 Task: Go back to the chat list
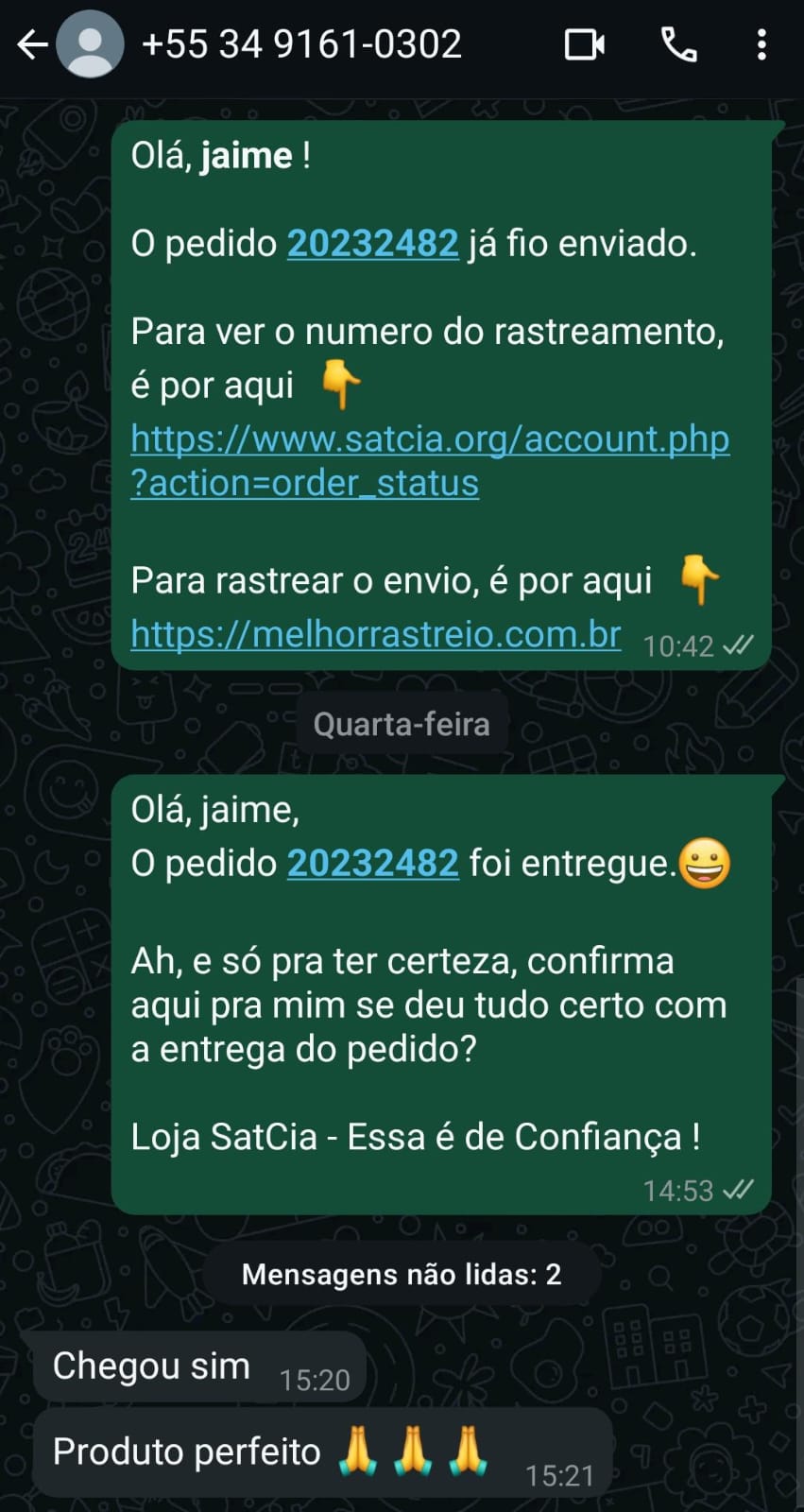[32, 44]
